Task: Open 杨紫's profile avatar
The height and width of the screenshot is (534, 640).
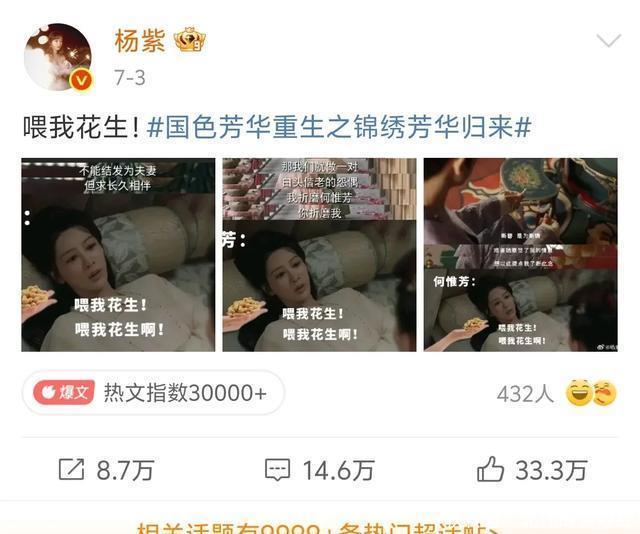Action: click(57, 57)
